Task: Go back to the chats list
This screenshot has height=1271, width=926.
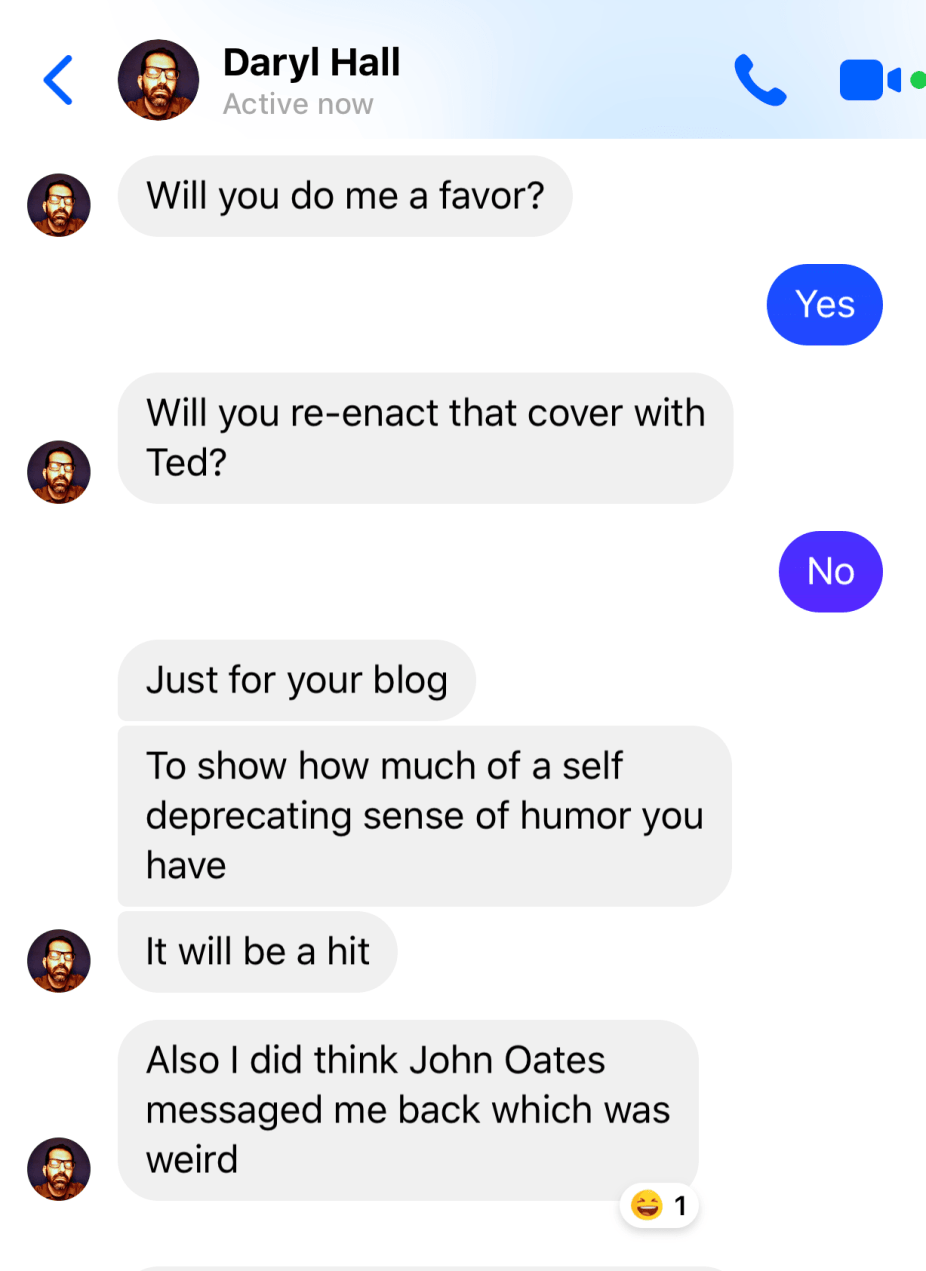Action: [x=58, y=81]
